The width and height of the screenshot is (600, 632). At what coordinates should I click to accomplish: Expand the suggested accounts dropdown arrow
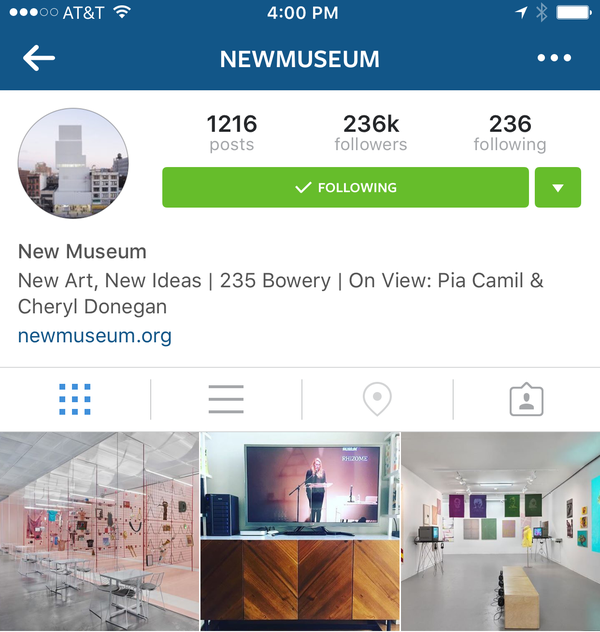558,187
